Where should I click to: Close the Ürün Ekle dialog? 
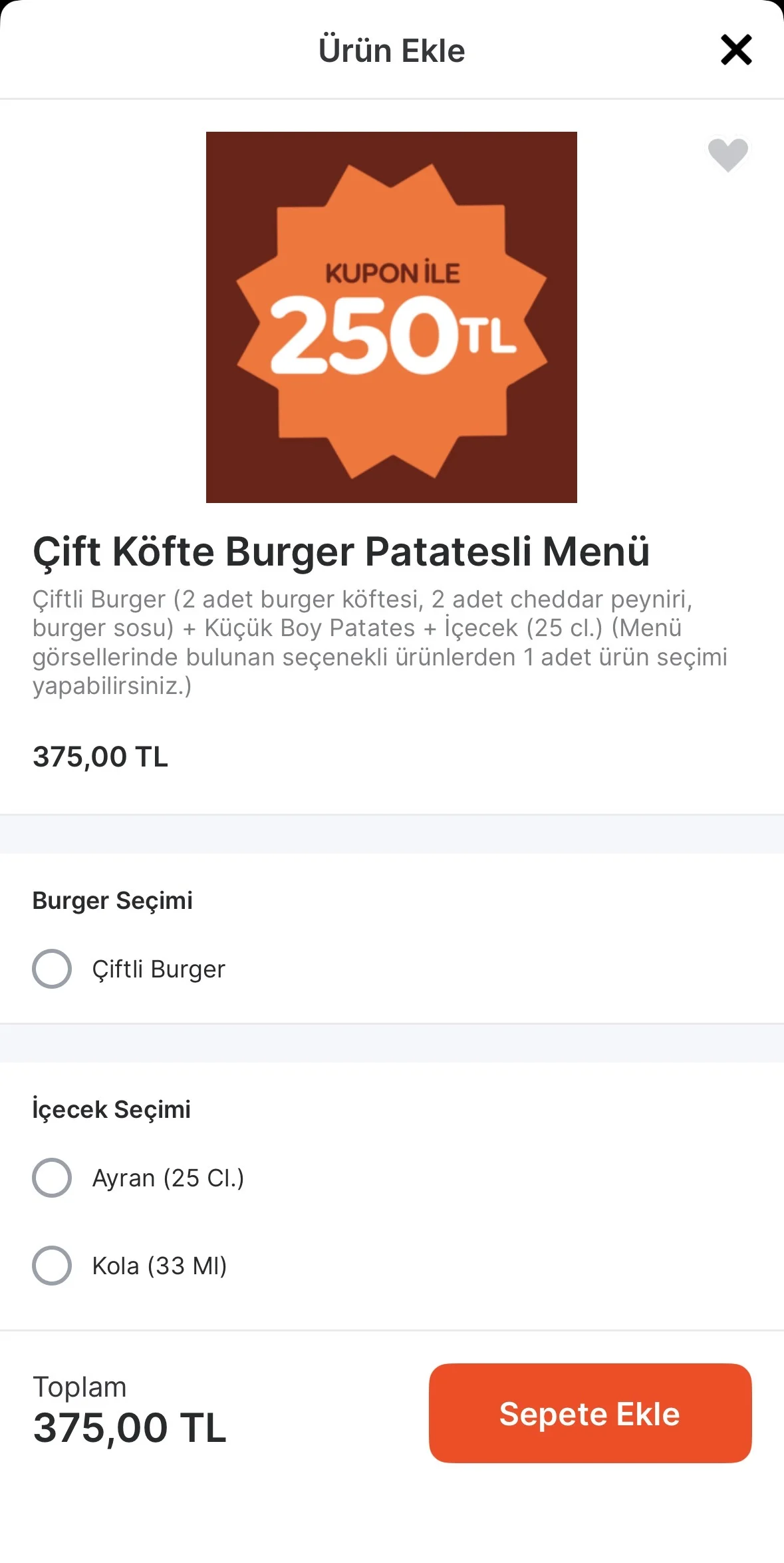click(x=736, y=50)
